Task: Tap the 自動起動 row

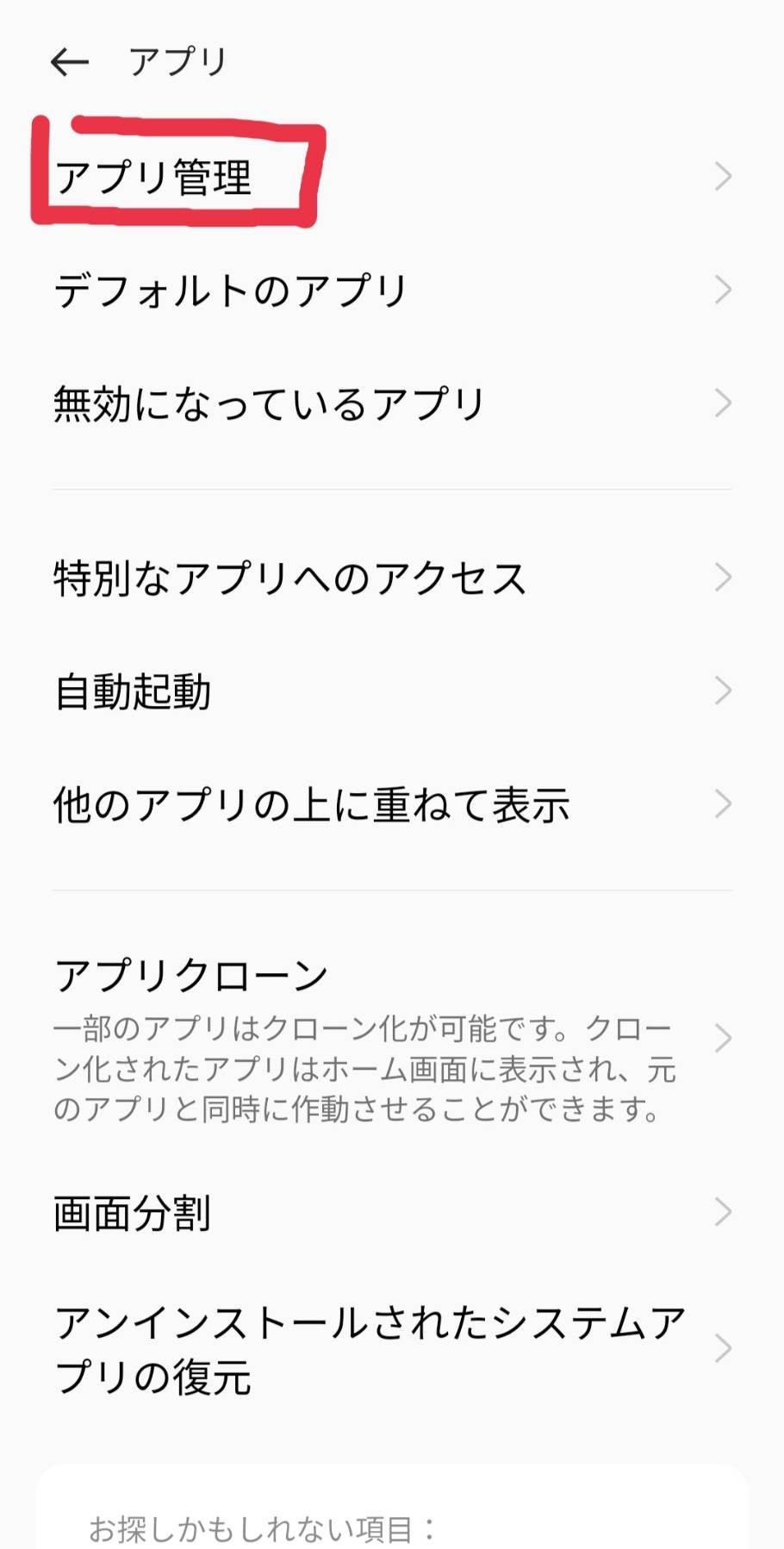Action: [134, 691]
